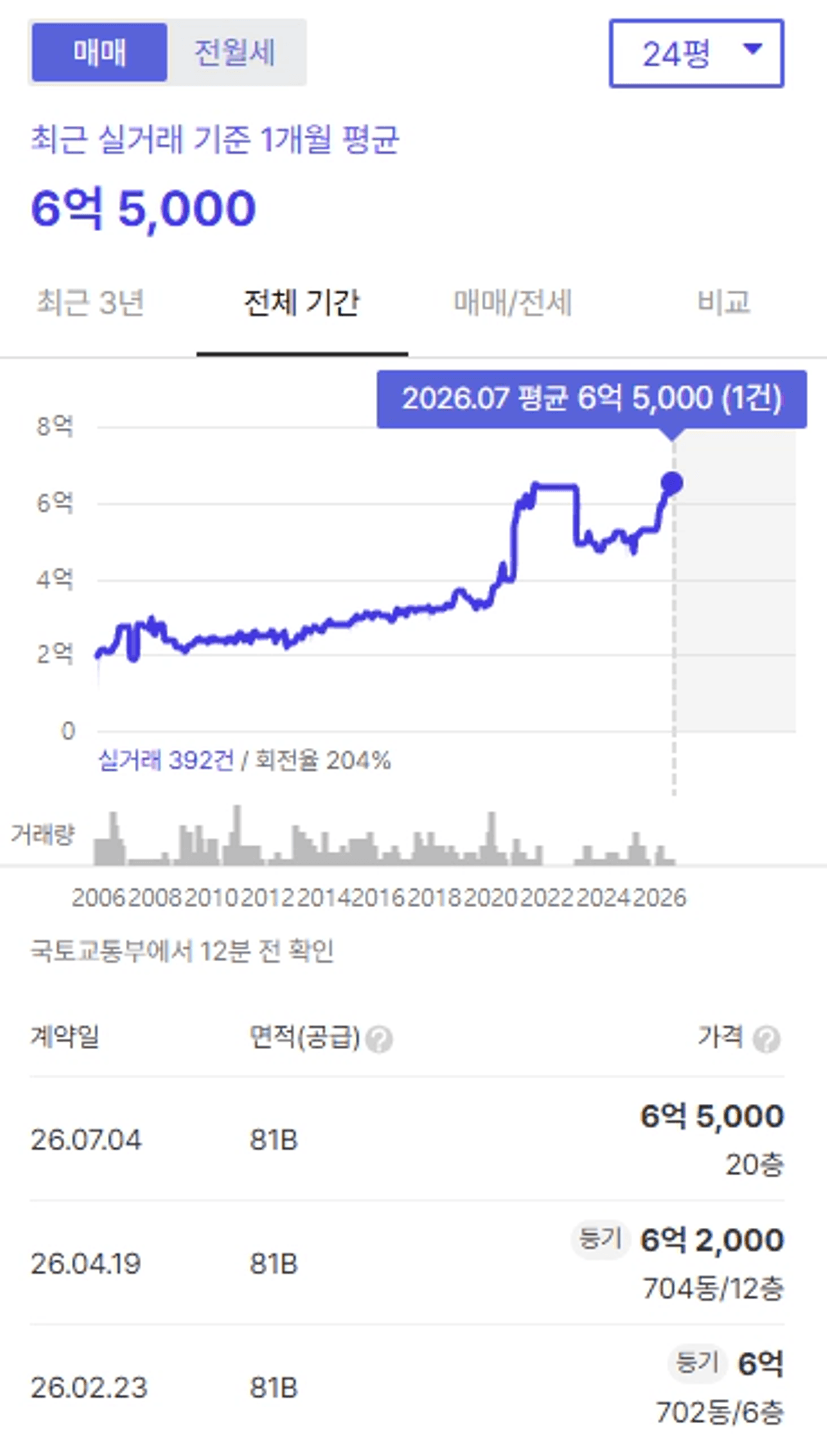Select the 전체 기간 tab

point(302,302)
